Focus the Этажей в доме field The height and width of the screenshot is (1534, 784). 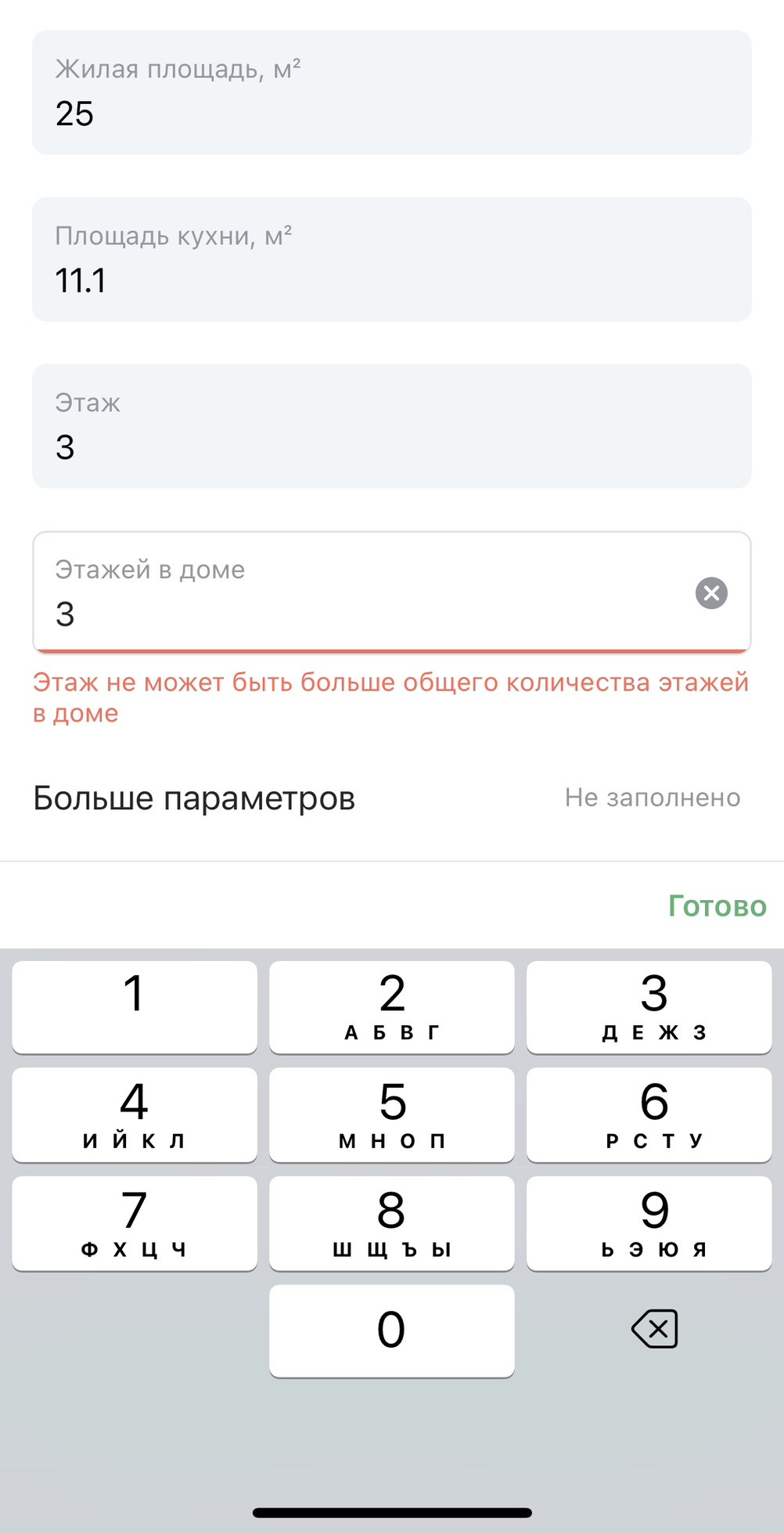[x=360, y=593]
